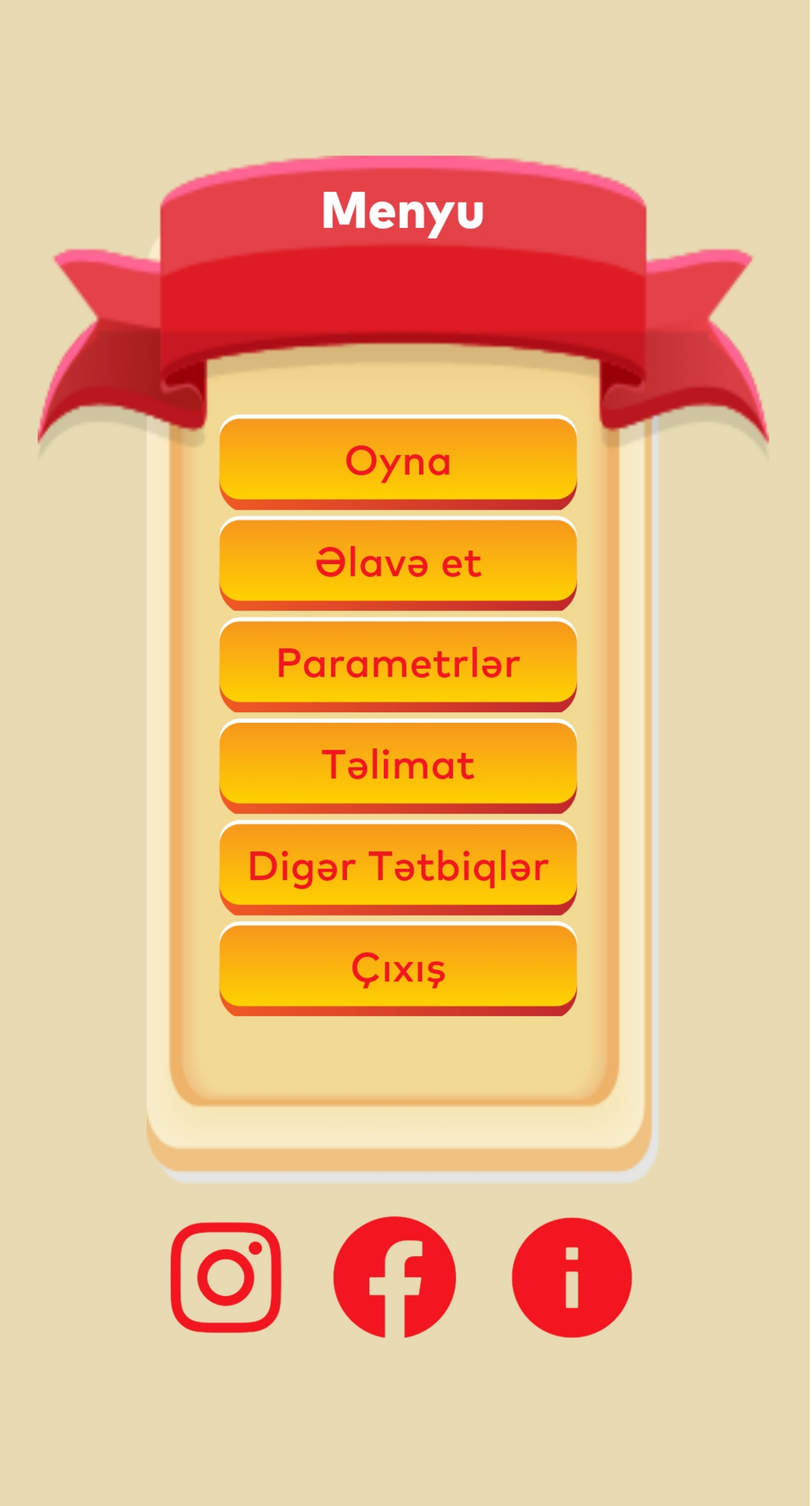This screenshot has height=1506, width=812.
Task: Open Parametrlər settings
Action: pyautogui.click(x=399, y=663)
